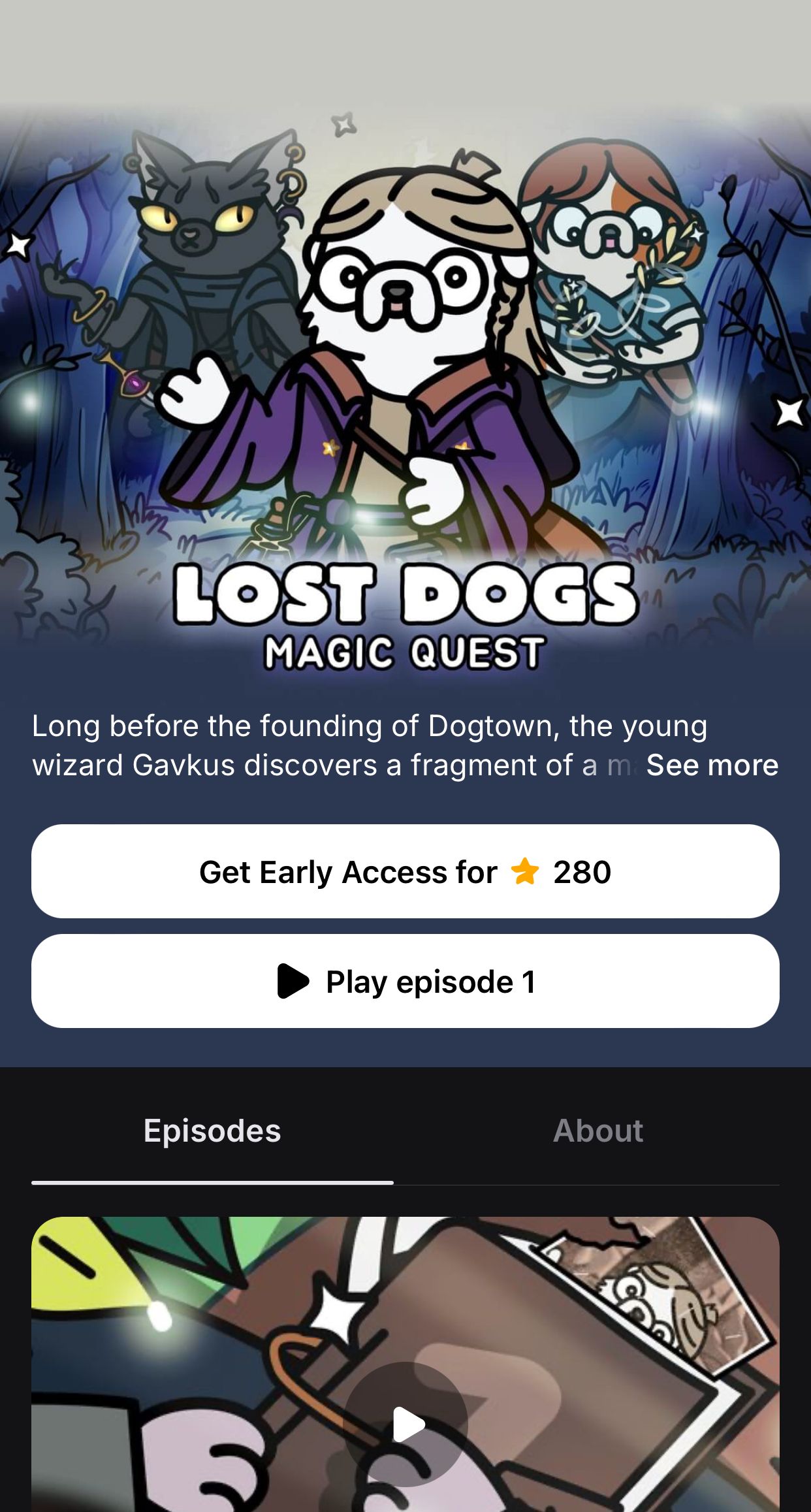The height and width of the screenshot is (1512, 811).
Task: Expand description with See more
Action: click(x=712, y=765)
